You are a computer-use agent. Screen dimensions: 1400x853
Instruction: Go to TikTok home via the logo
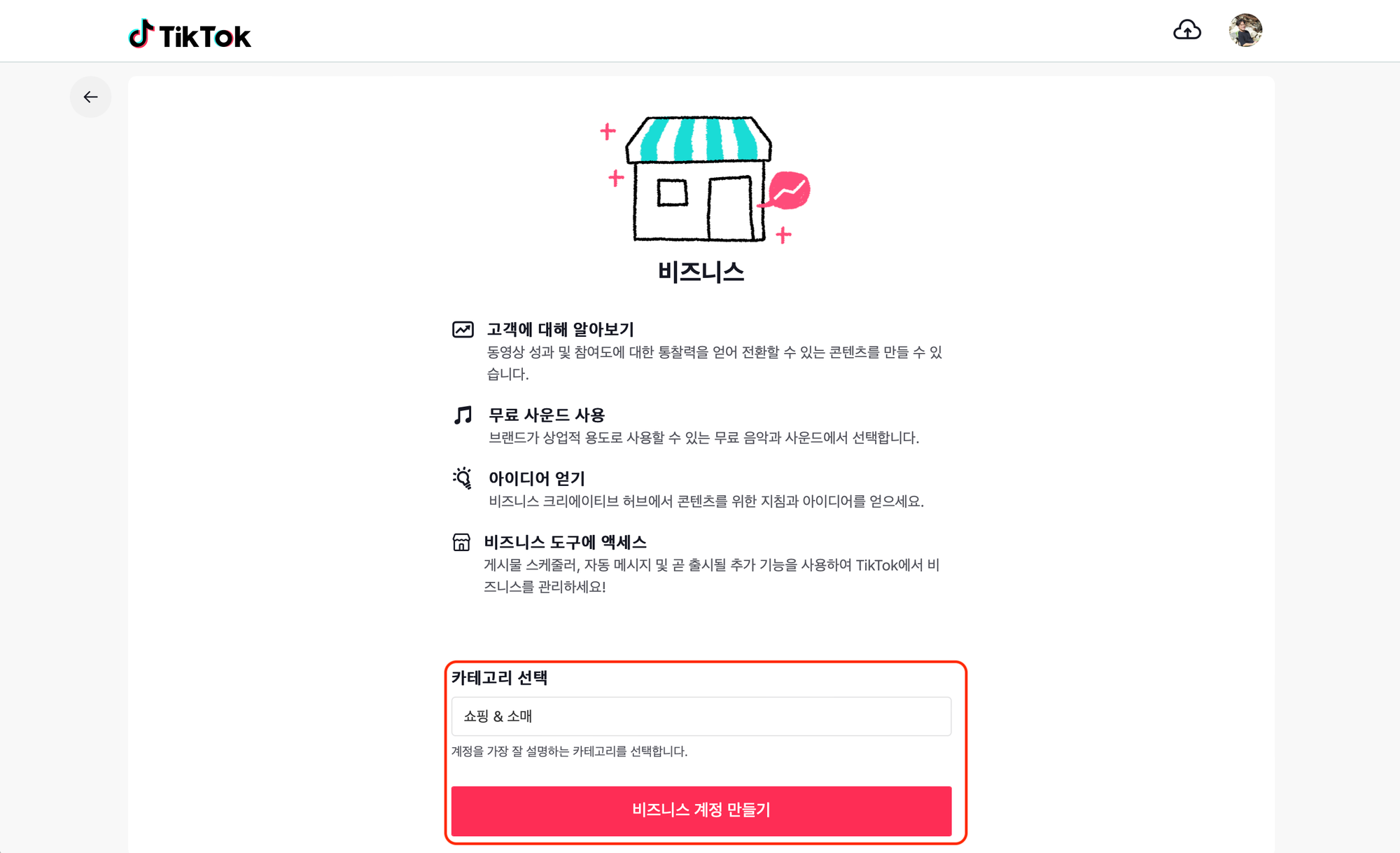click(x=190, y=35)
